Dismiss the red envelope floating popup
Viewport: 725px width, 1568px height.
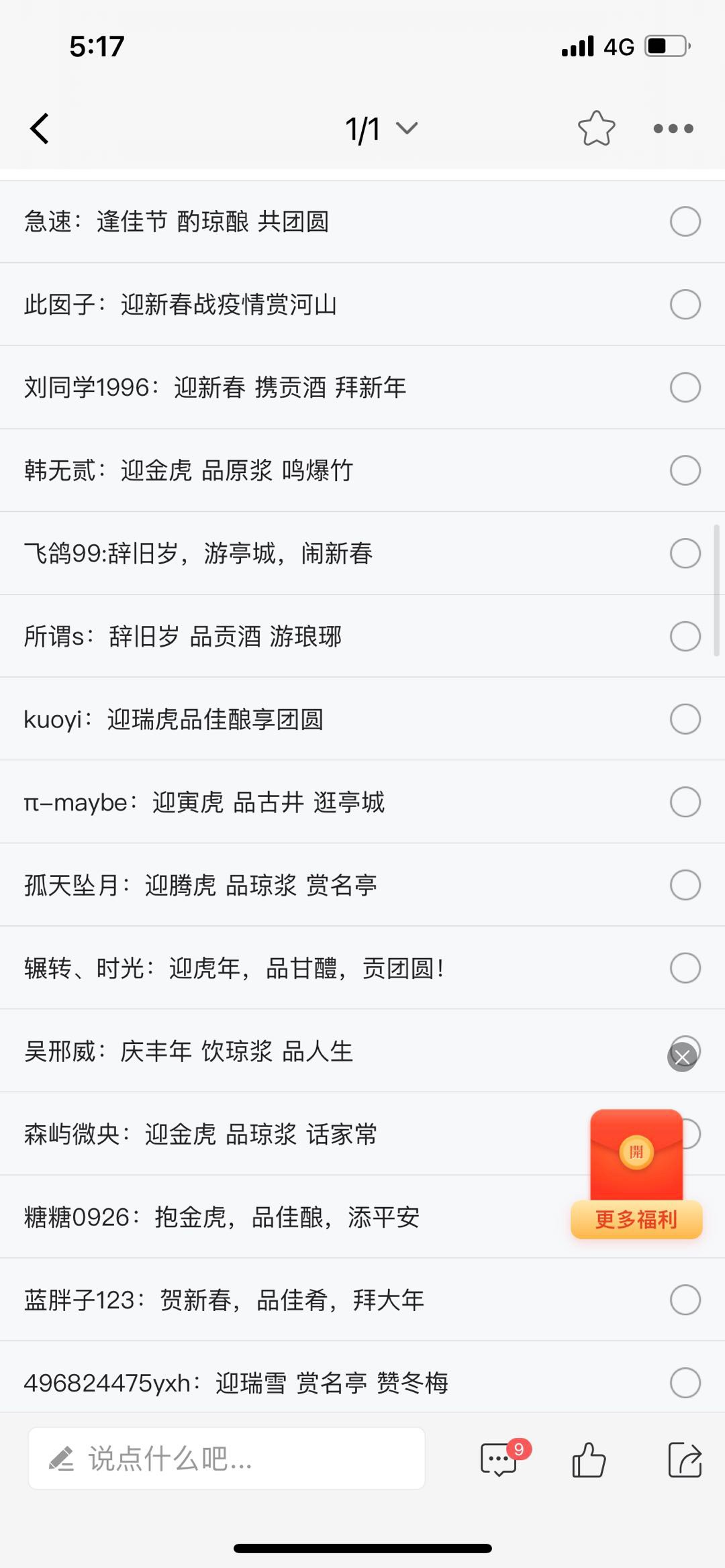click(x=682, y=1057)
